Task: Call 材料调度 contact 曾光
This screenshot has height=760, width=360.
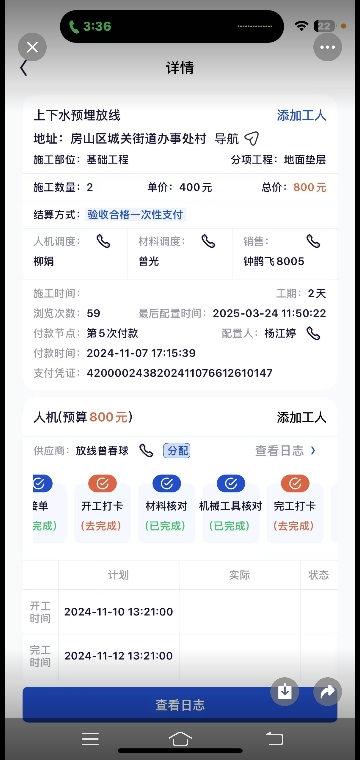Action: pos(208,241)
